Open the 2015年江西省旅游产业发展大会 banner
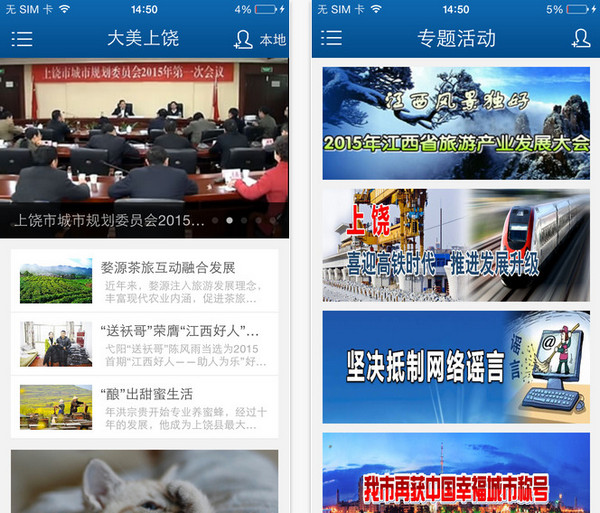 tap(456, 123)
